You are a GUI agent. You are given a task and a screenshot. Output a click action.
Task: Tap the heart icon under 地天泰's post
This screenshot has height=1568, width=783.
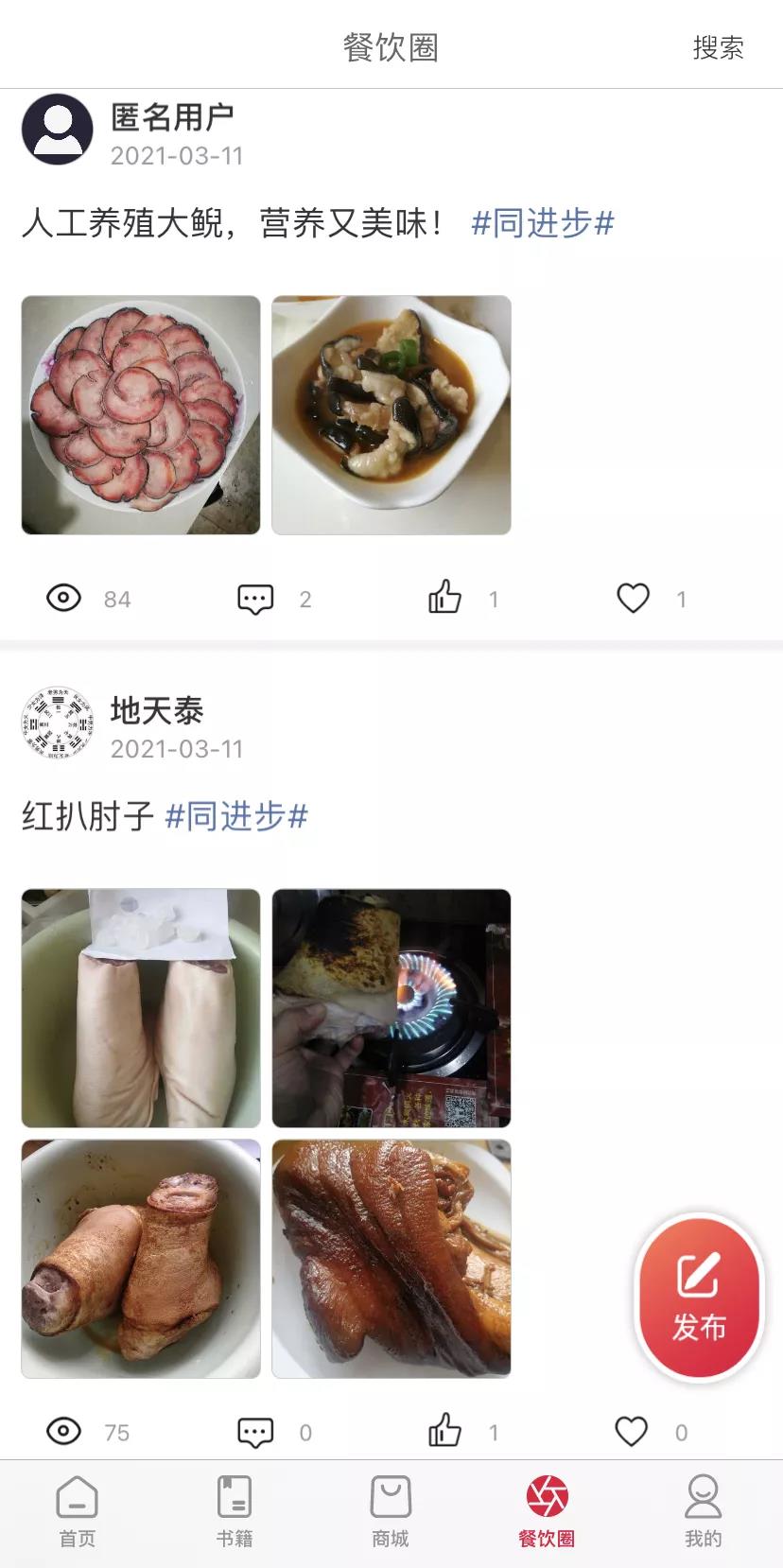click(632, 1431)
